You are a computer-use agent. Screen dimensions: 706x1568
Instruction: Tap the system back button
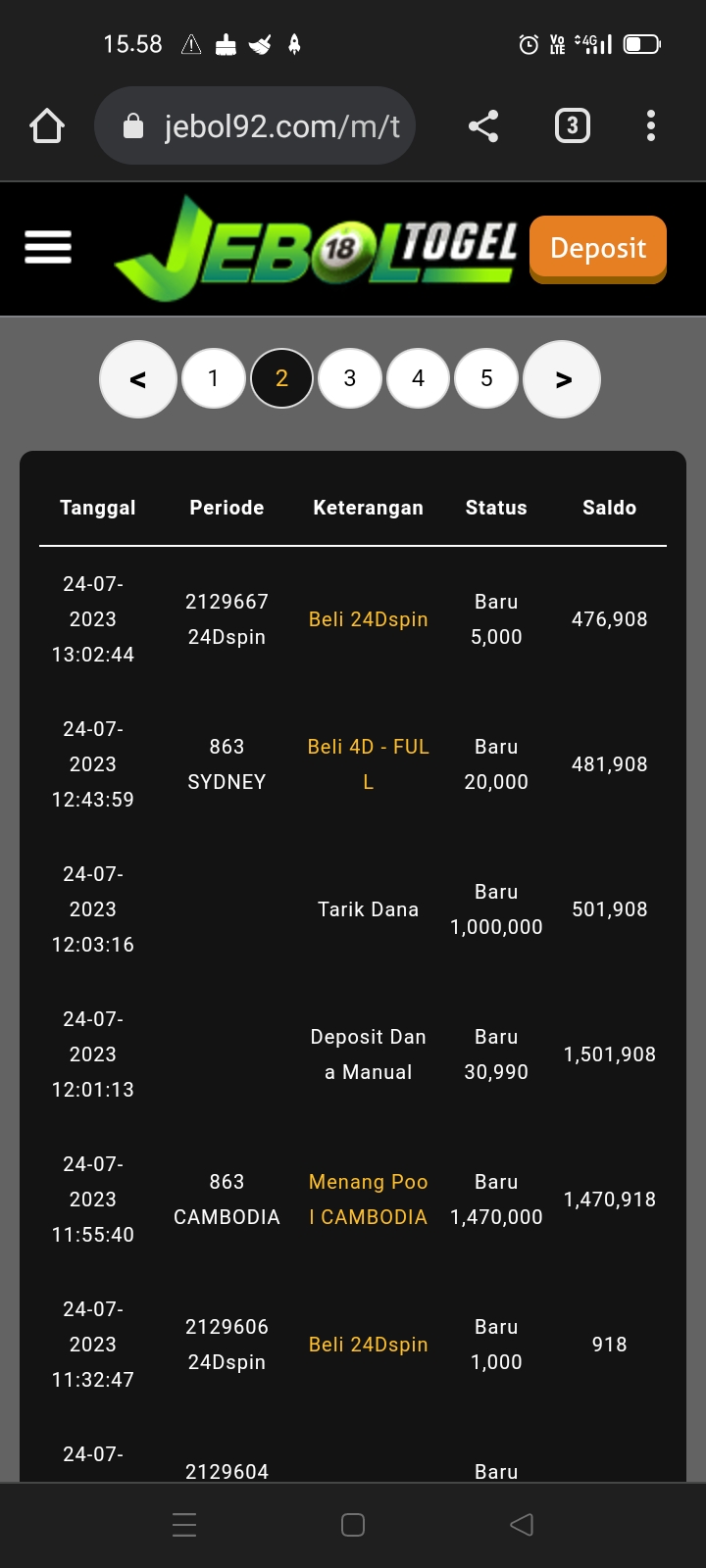tap(522, 1524)
